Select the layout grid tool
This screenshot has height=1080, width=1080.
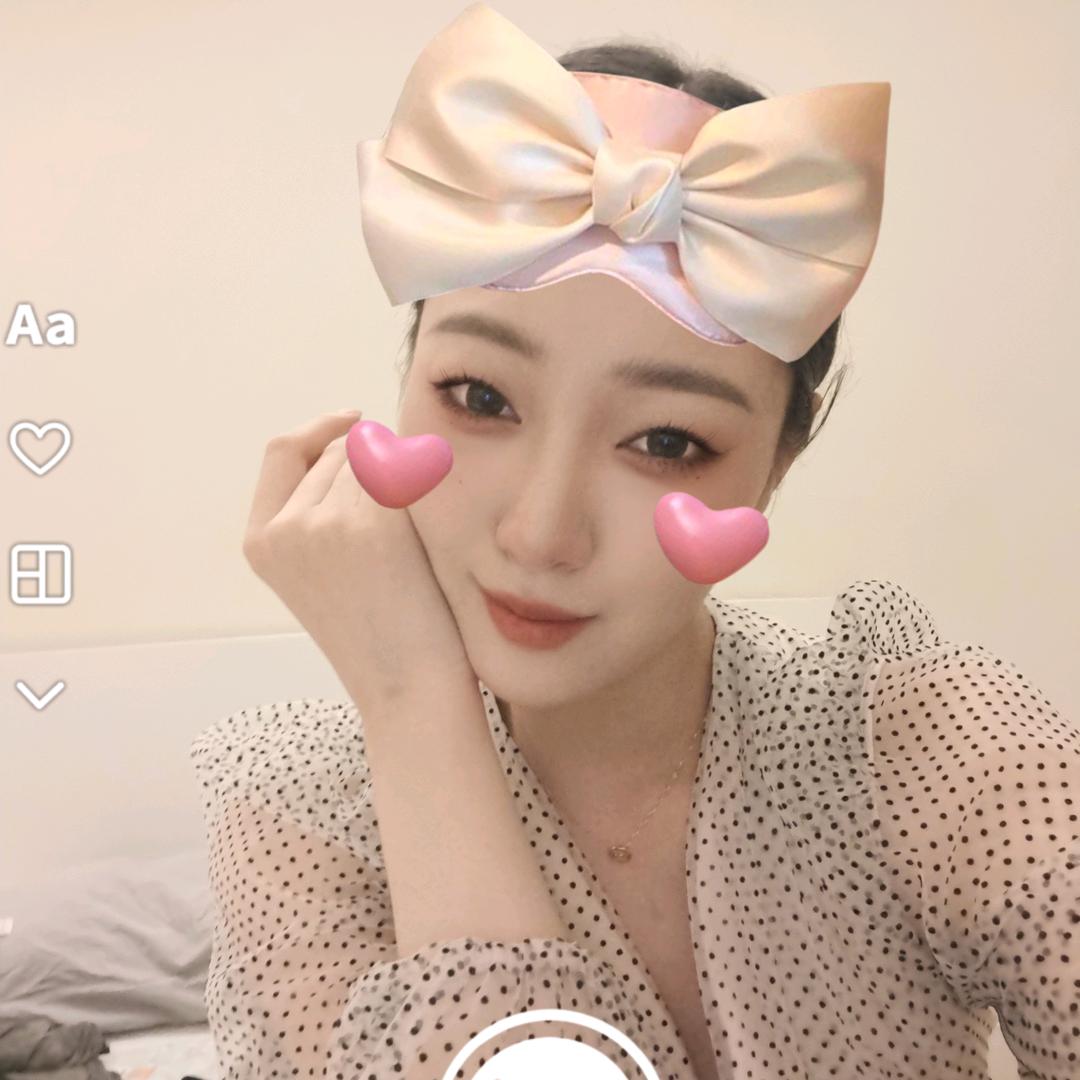[x=41, y=573]
